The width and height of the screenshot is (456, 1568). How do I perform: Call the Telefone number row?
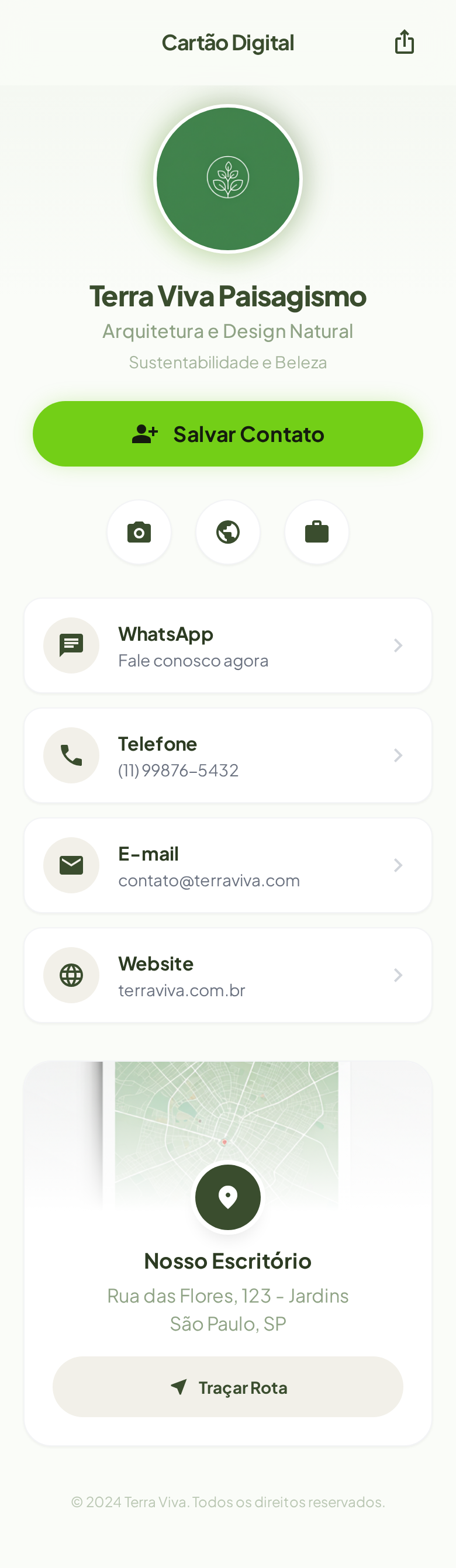coord(227,755)
